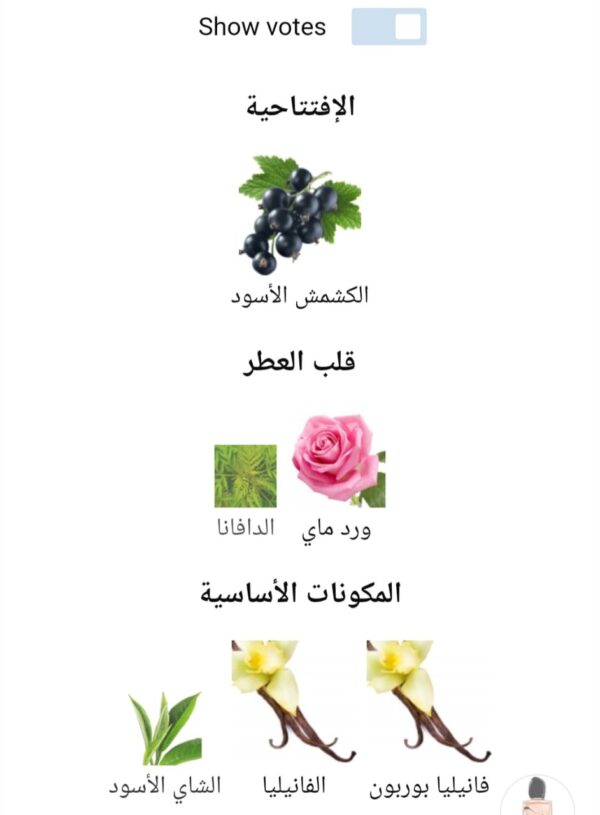Open the ورد ماي note
600x815 pixels.
(338, 463)
